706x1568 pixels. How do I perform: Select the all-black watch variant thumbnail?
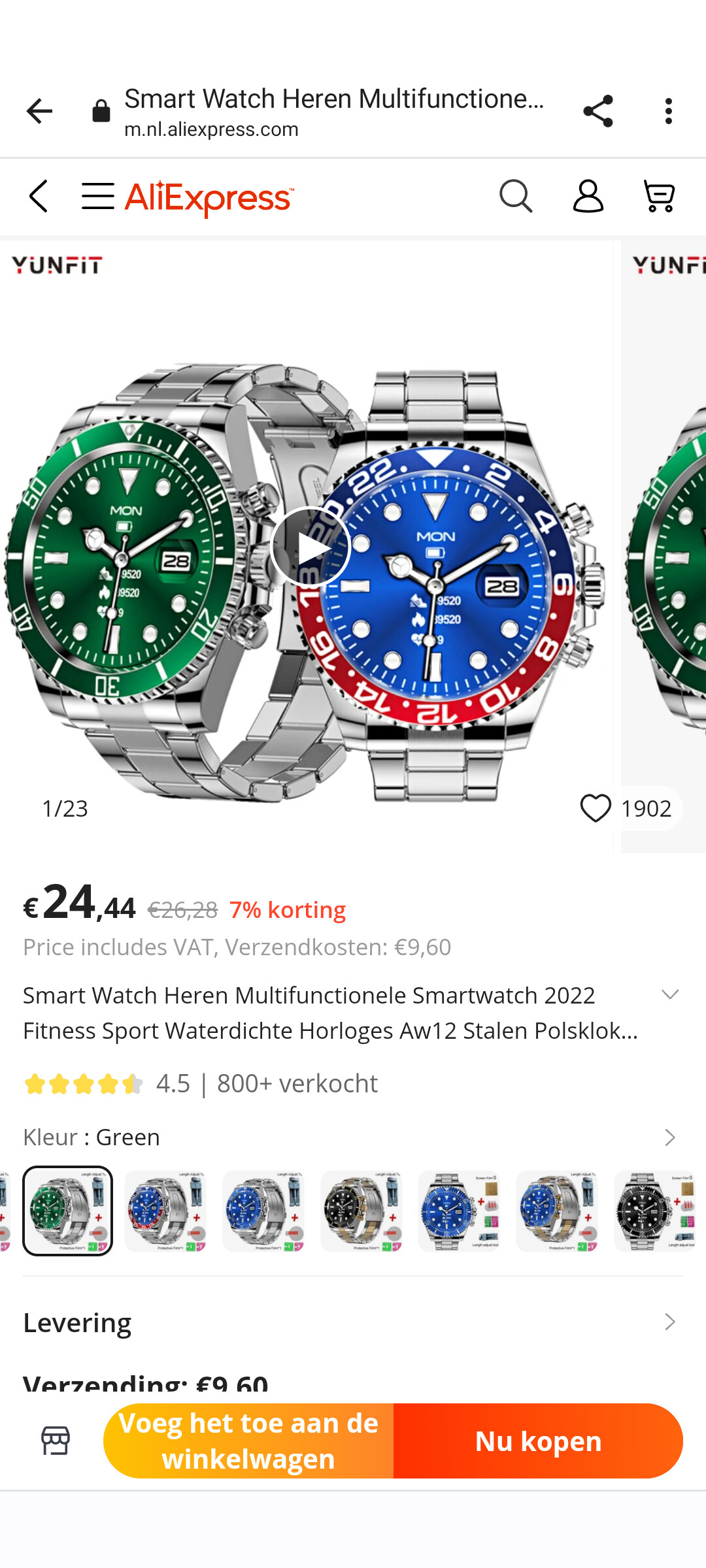click(x=655, y=1211)
